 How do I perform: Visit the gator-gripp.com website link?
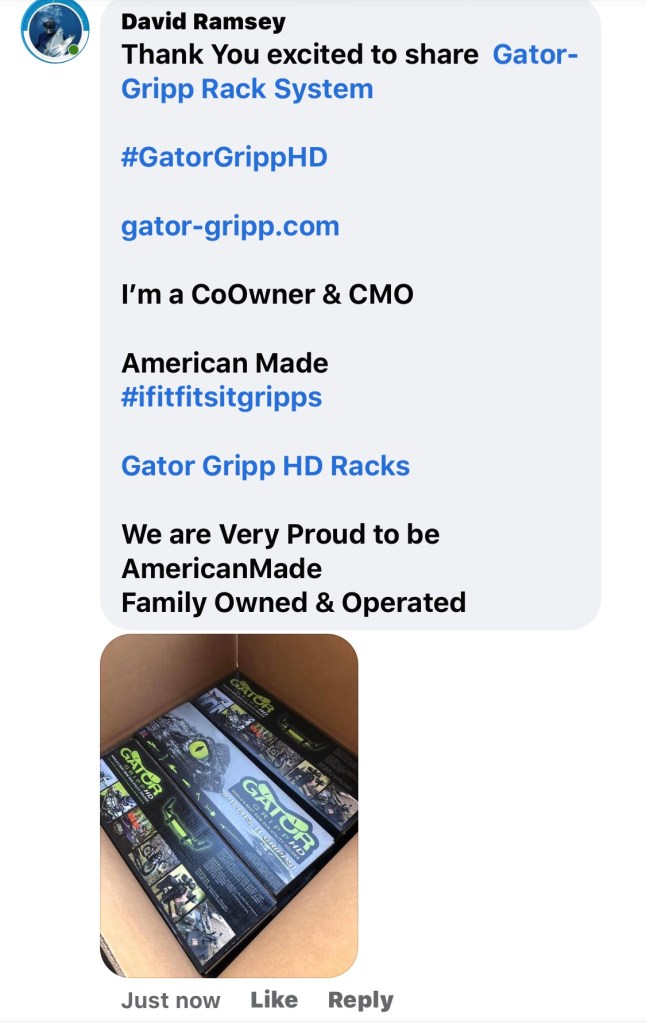230,226
